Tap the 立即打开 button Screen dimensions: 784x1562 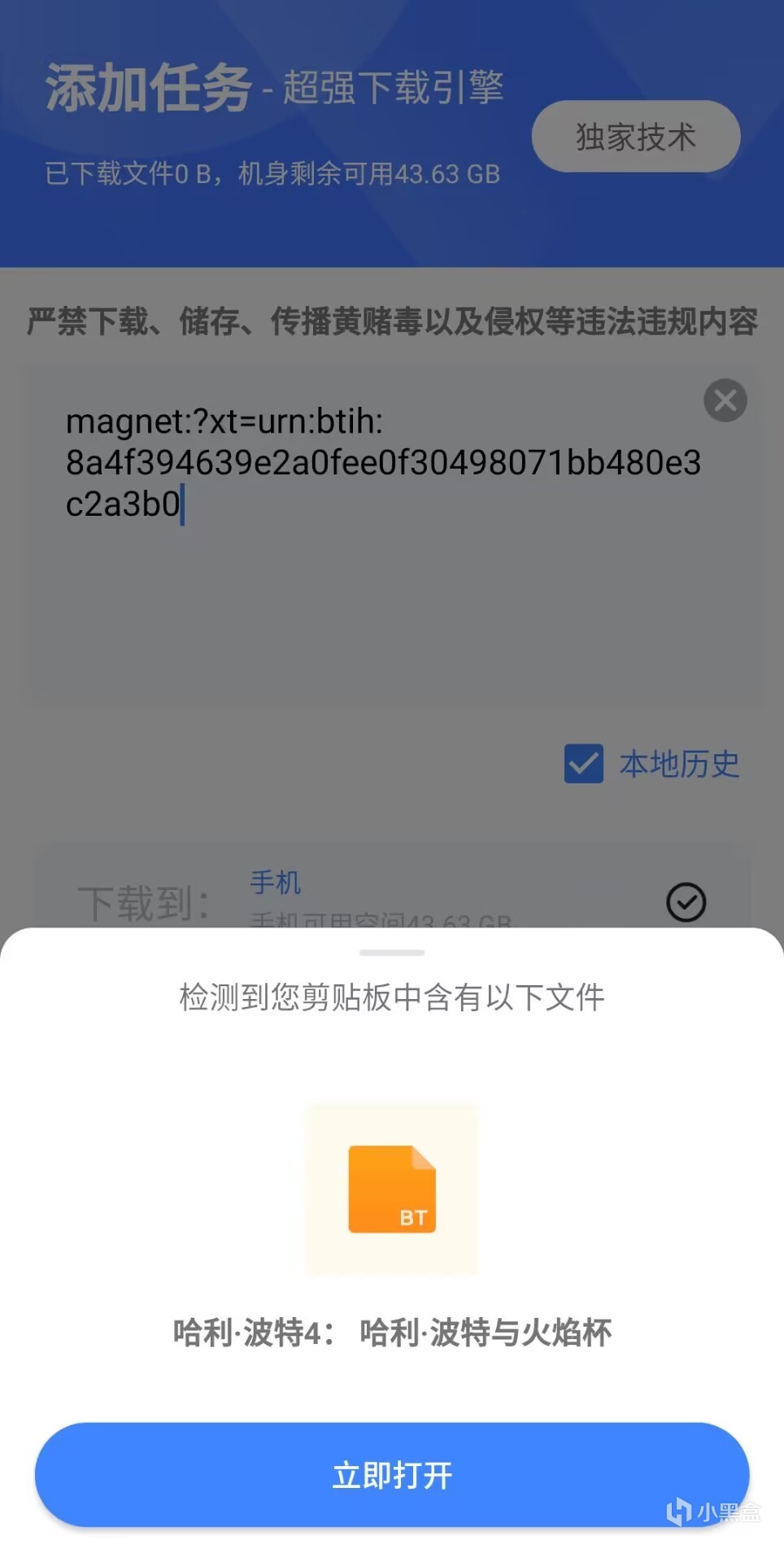point(391,1474)
